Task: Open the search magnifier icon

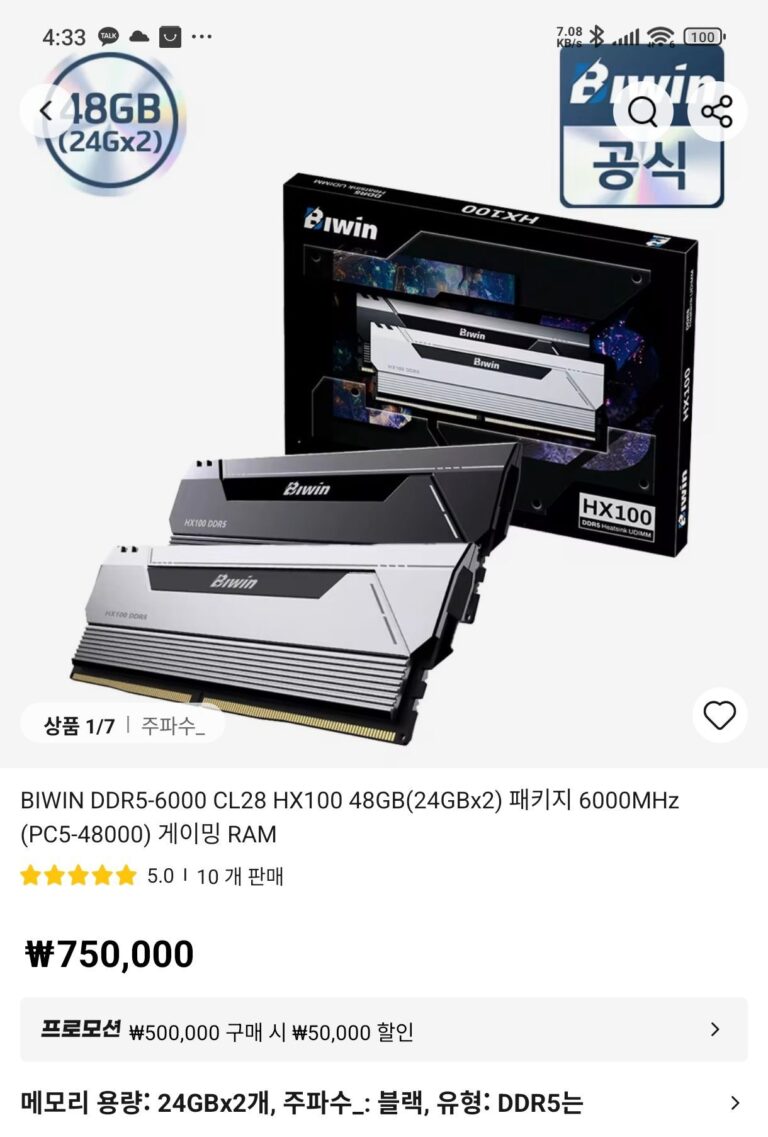Action: tap(643, 112)
